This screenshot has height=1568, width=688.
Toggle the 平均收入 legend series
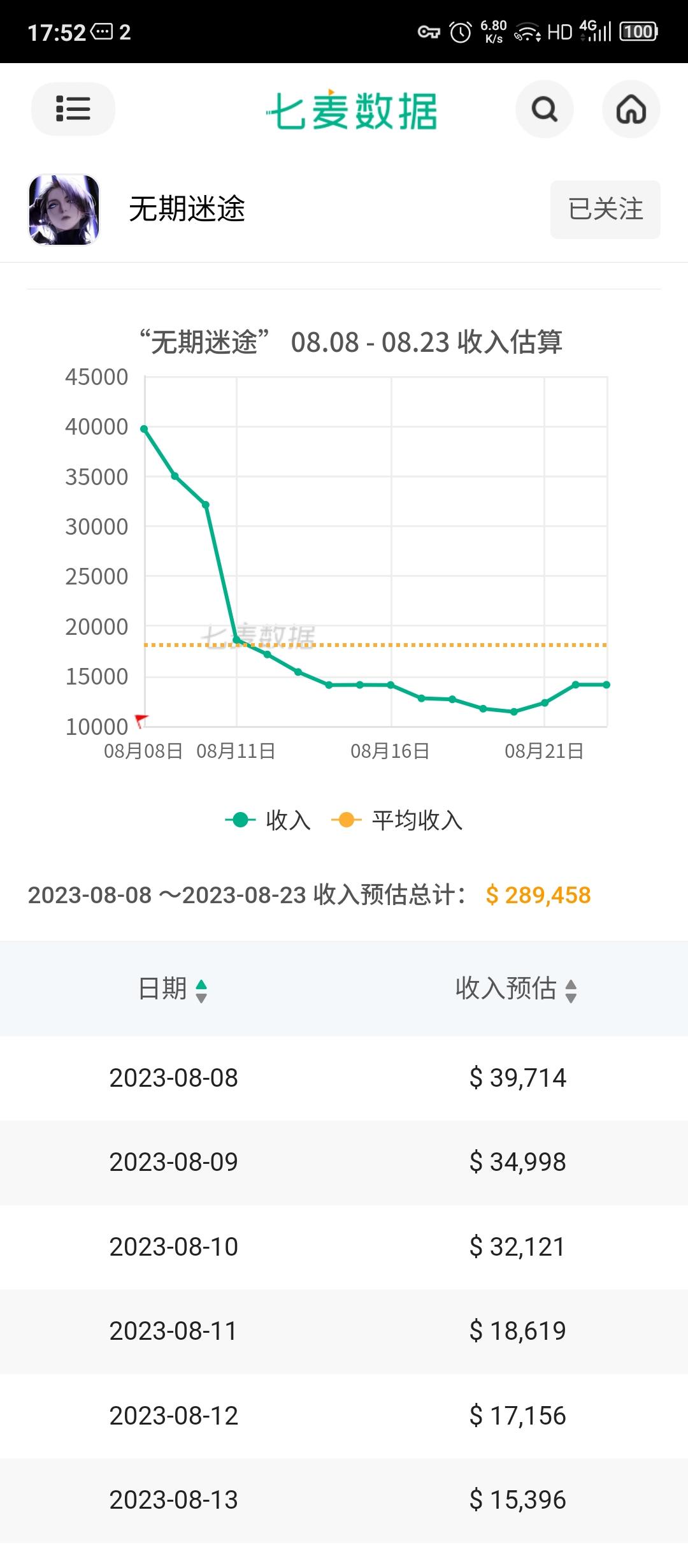[x=397, y=820]
